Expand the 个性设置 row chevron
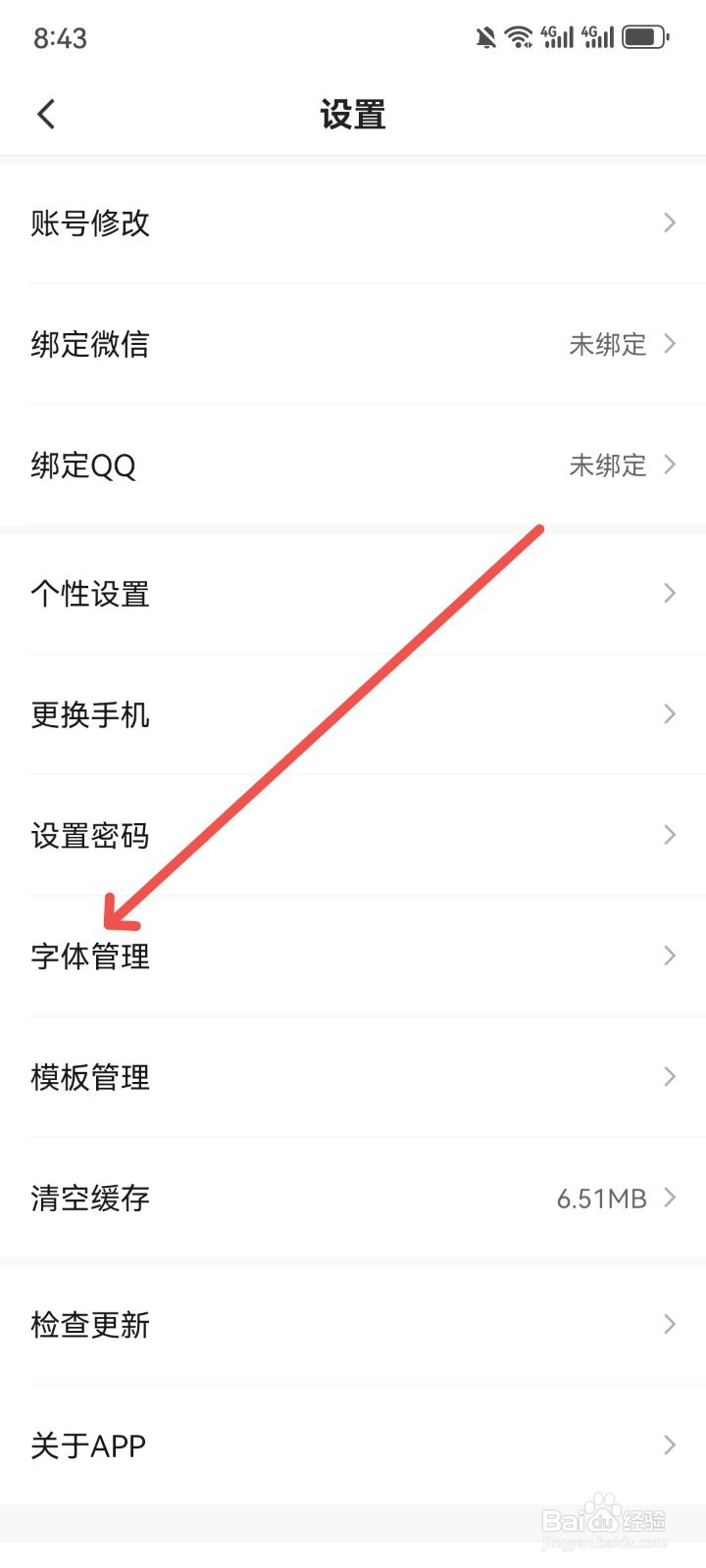This screenshot has width=706, height=1568. coord(670,592)
